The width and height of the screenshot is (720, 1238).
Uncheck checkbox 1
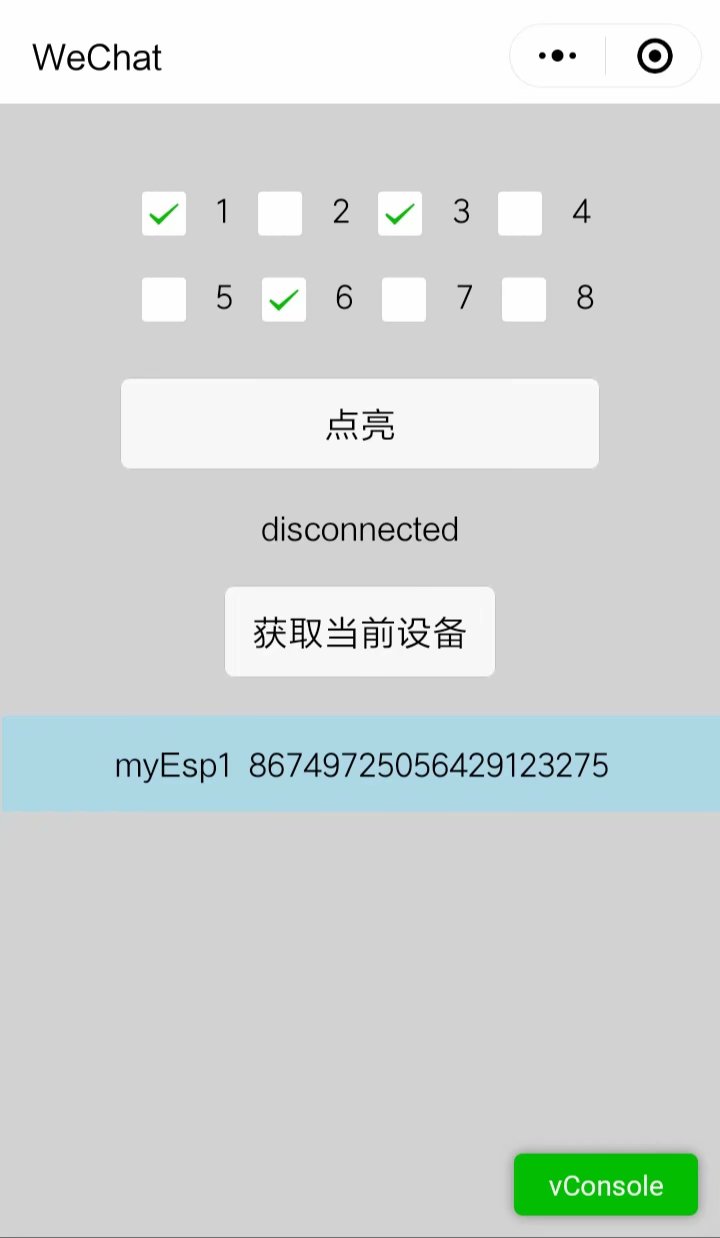(x=164, y=213)
